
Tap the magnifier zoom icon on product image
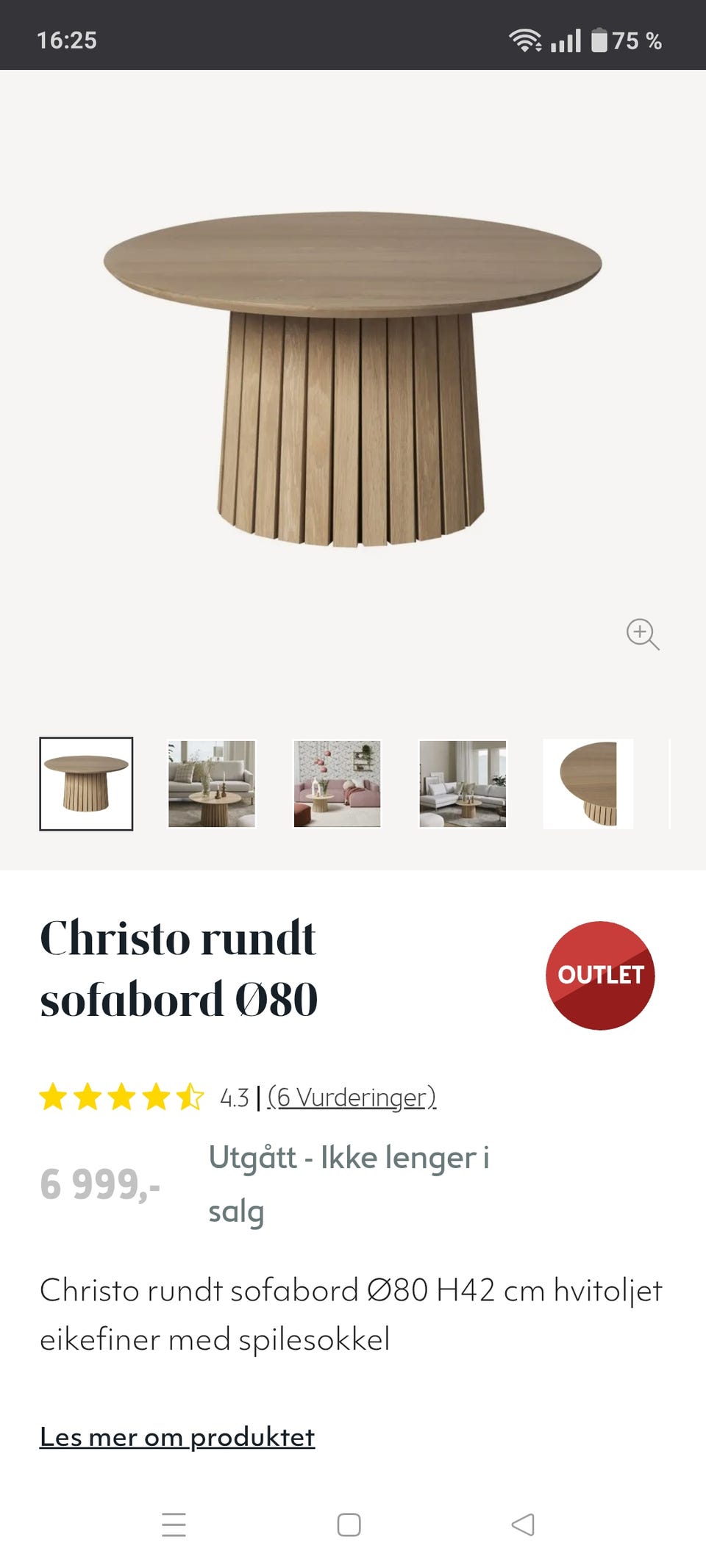642,635
